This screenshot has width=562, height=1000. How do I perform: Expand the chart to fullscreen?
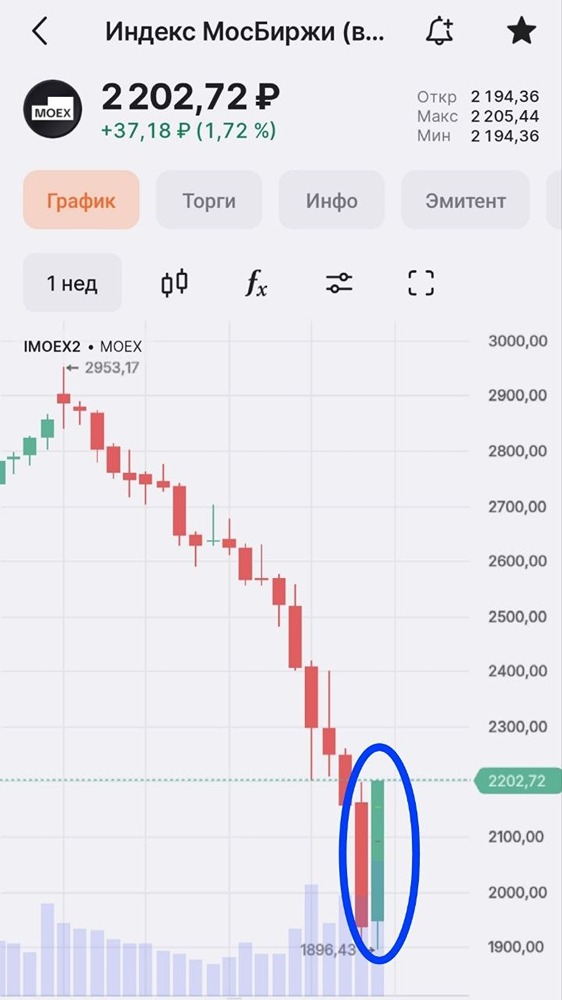(x=421, y=283)
